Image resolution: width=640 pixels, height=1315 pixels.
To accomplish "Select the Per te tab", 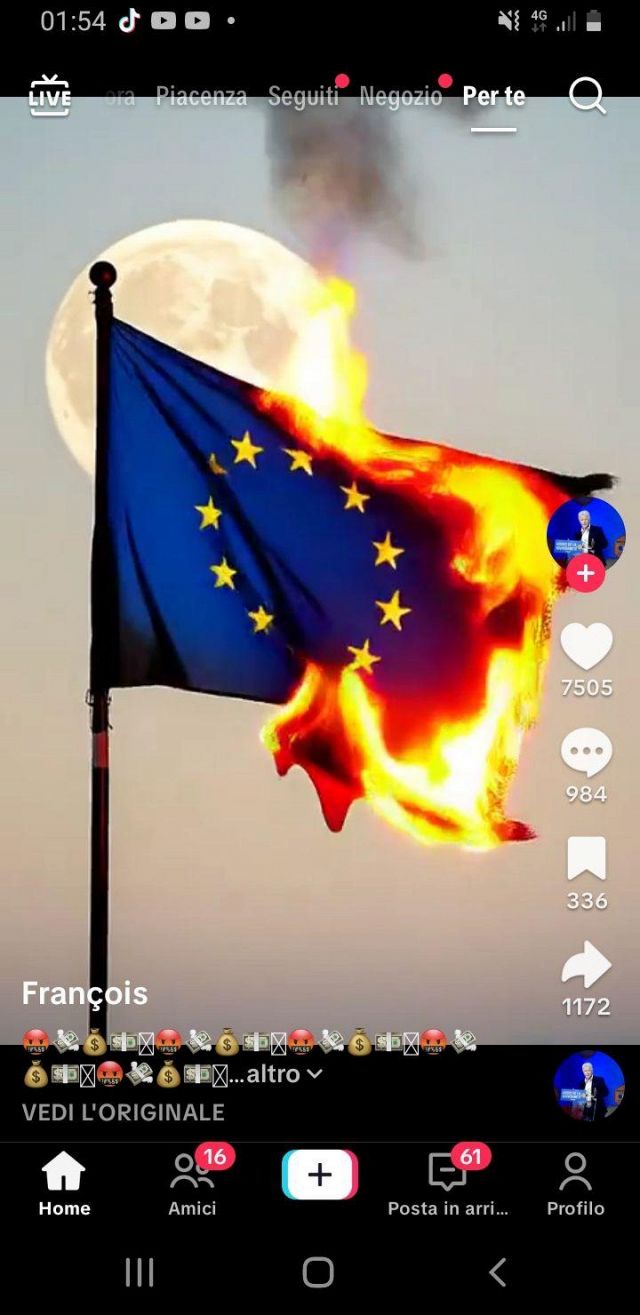I will (494, 96).
